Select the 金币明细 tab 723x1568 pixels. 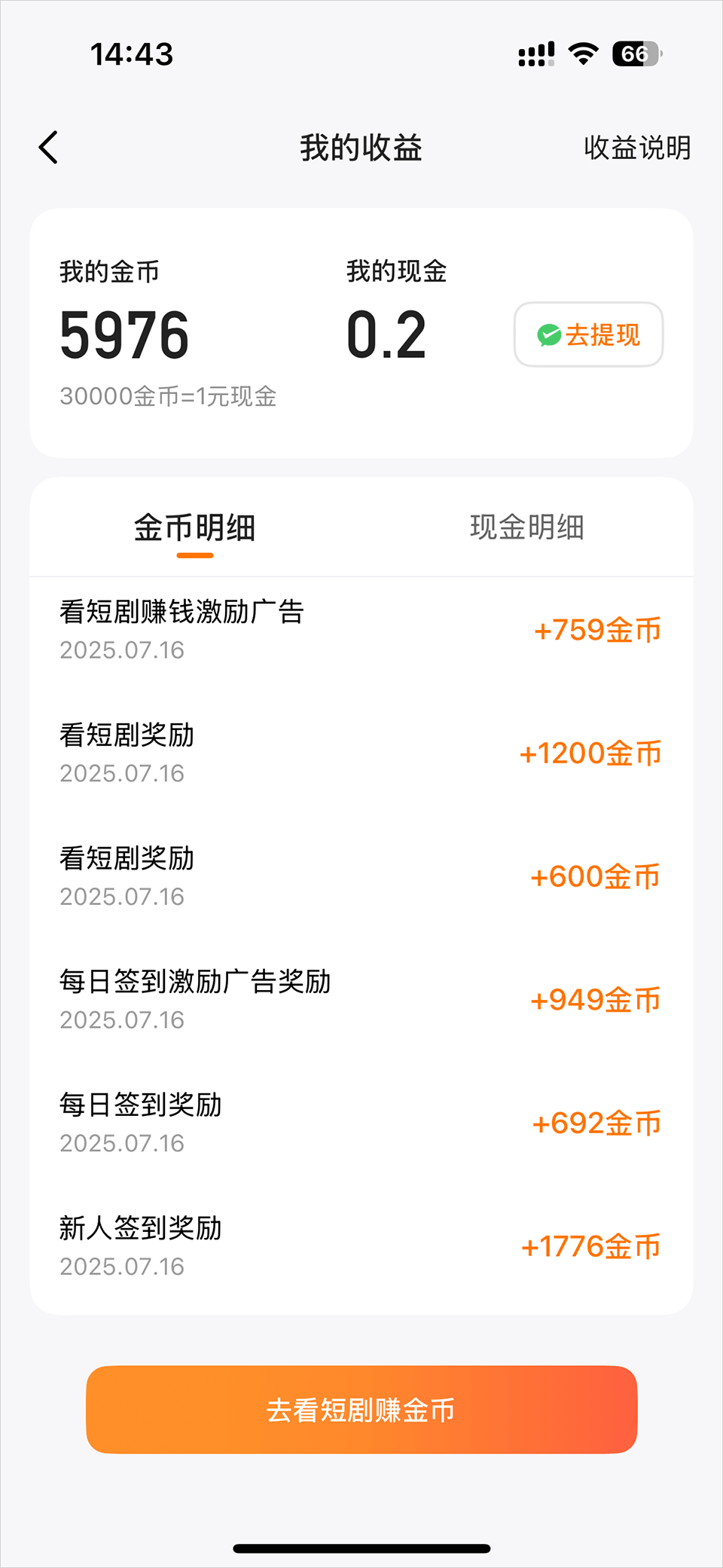(195, 527)
